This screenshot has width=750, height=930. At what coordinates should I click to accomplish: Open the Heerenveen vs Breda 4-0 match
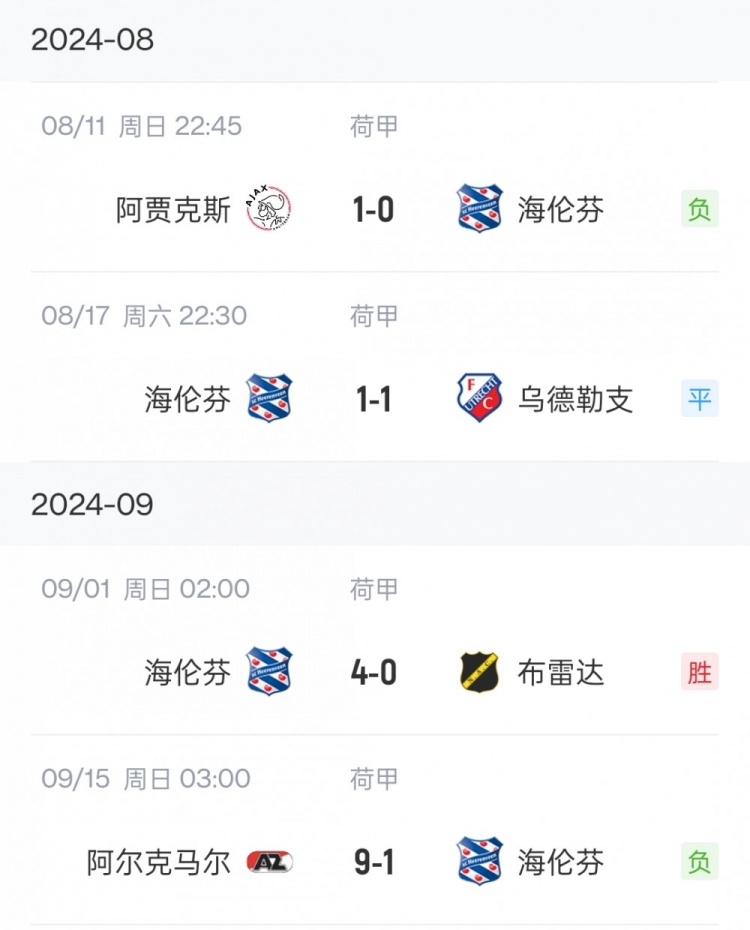[x=374, y=672]
